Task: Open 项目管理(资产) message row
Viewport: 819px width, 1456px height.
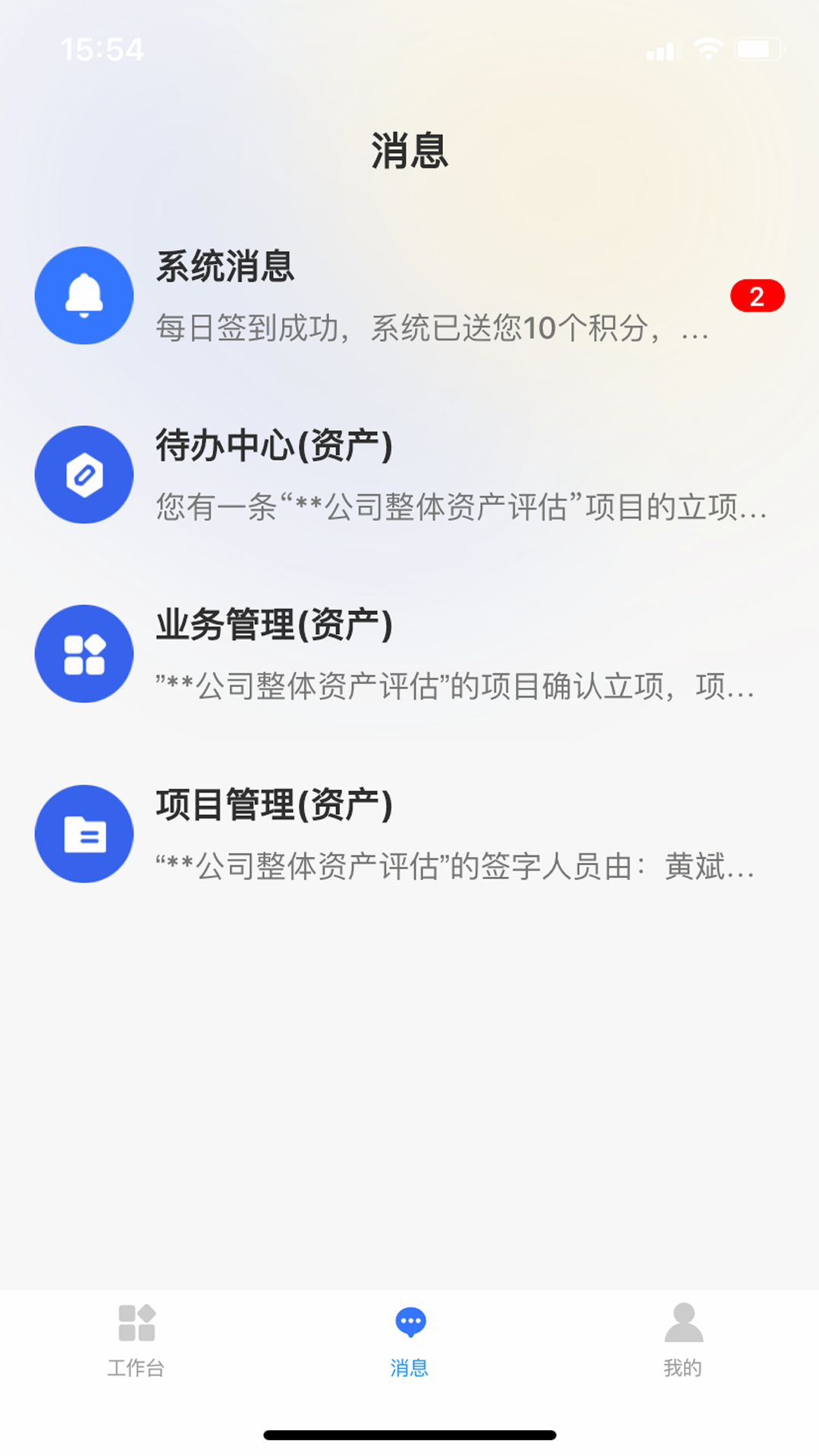Action: (x=409, y=833)
